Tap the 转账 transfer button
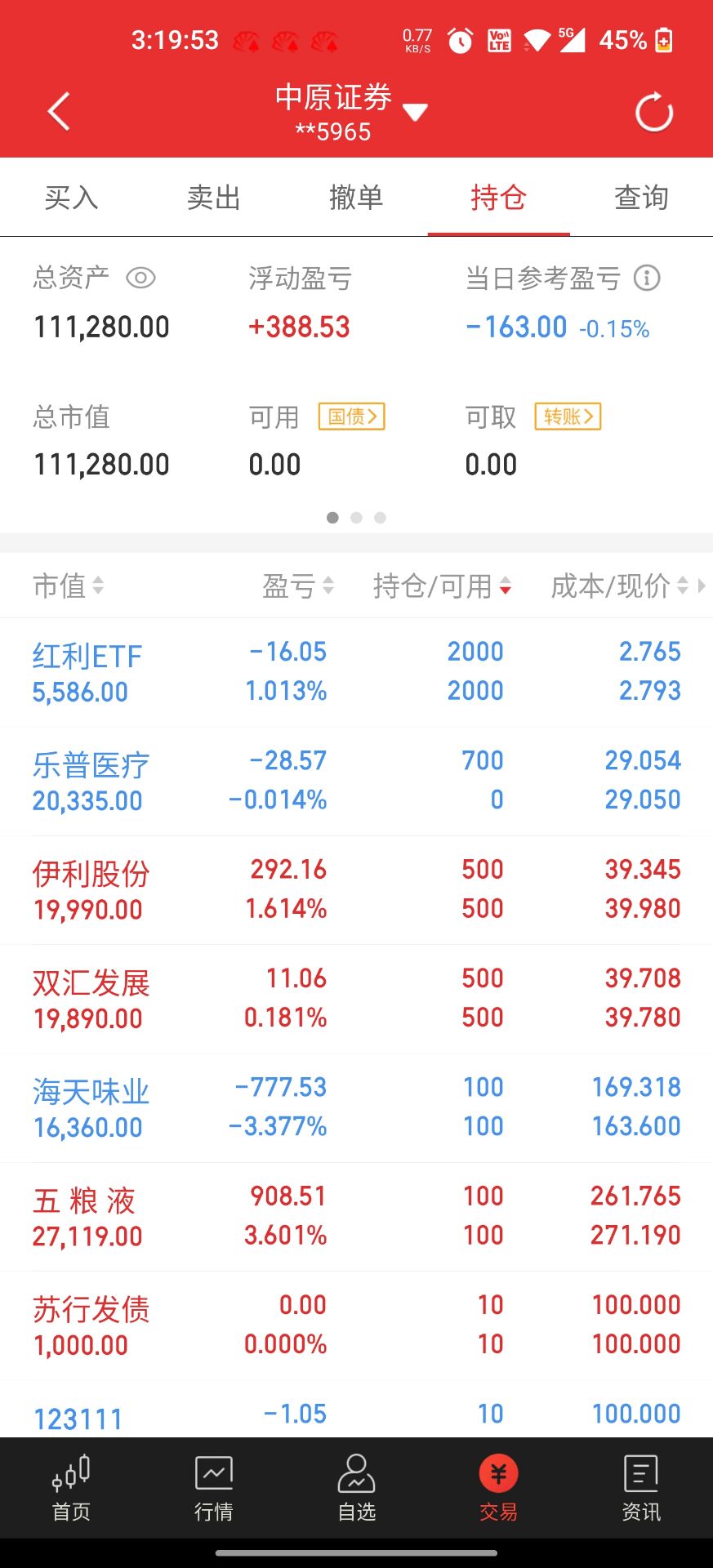 pyautogui.click(x=568, y=416)
